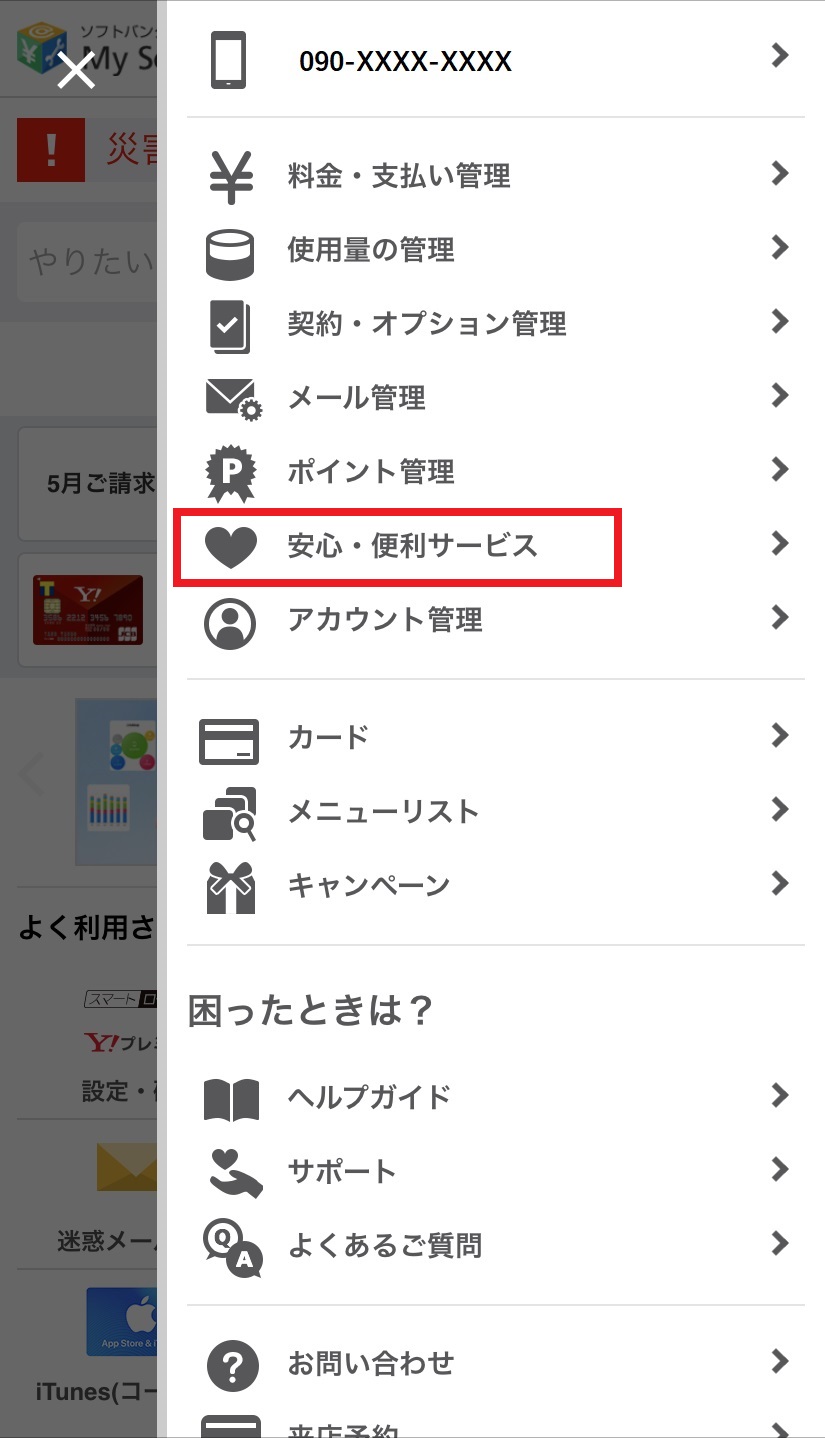The width and height of the screenshot is (825, 1438).
Task: View ポイント管理
Action: point(496,472)
